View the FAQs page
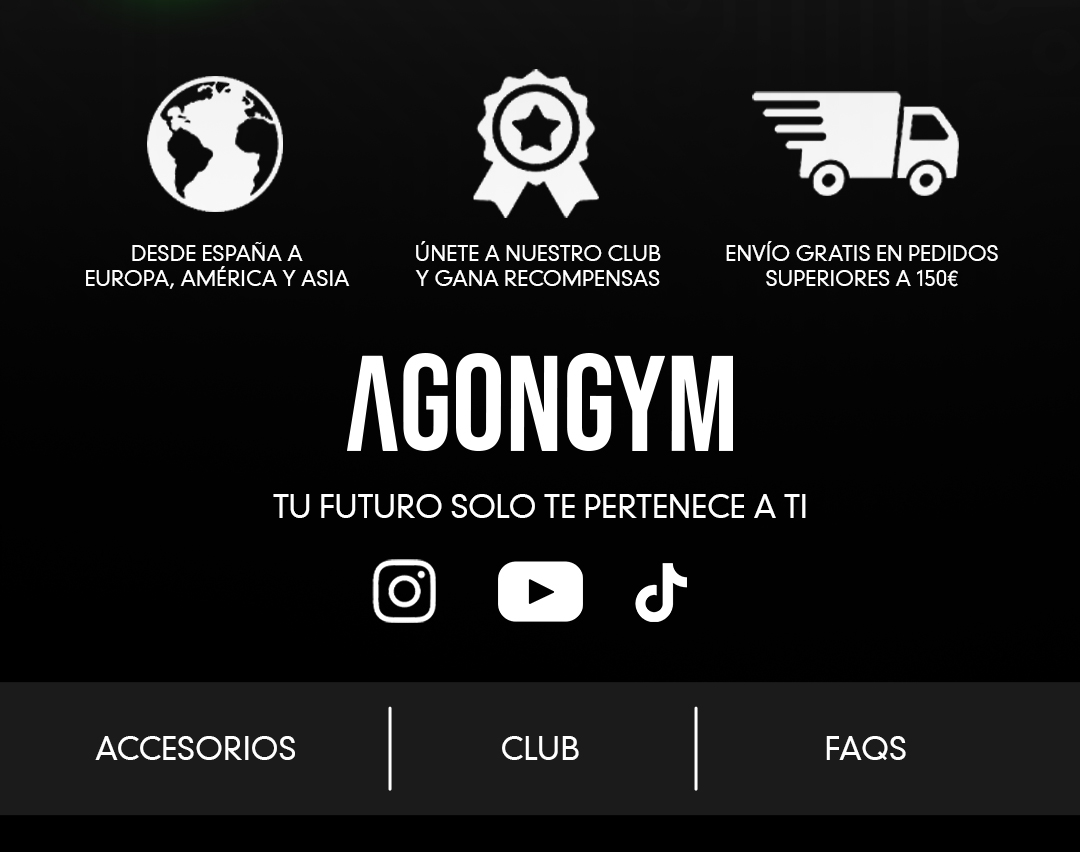 pos(865,748)
